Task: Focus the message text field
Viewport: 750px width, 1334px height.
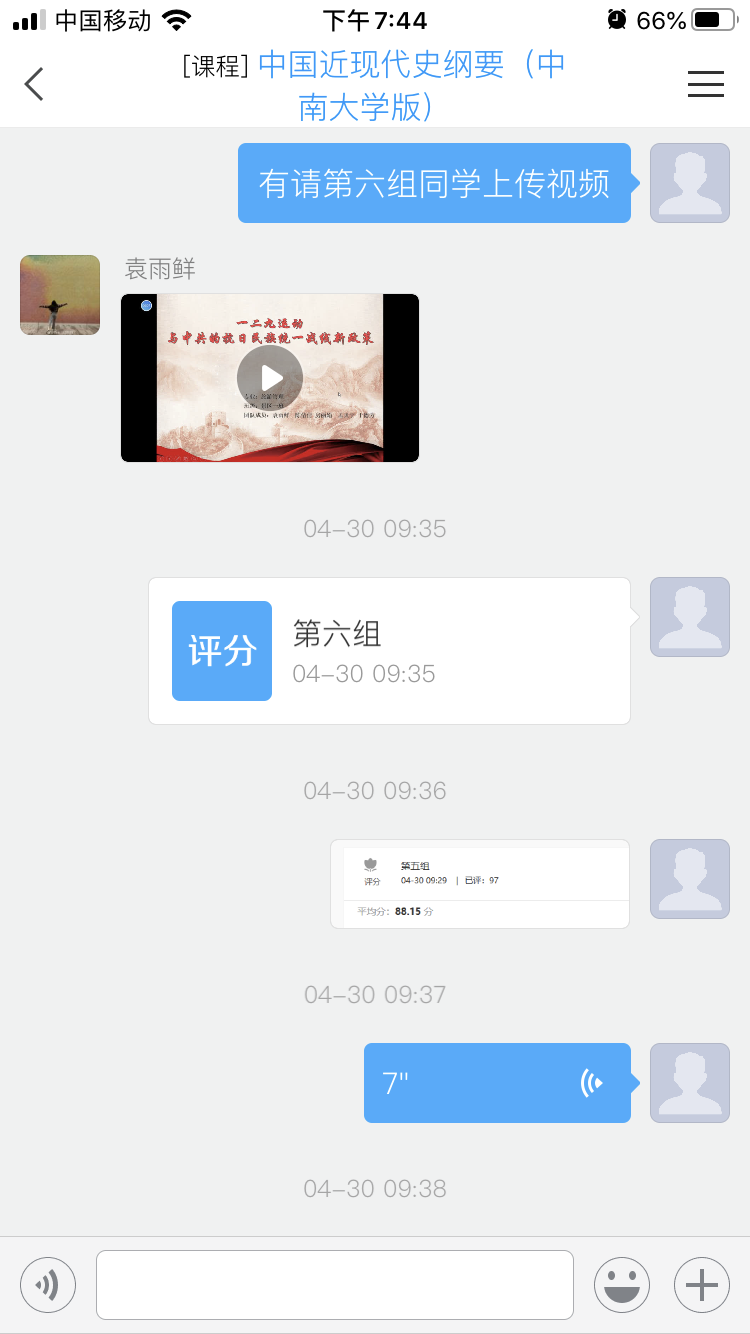Action: [x=334, y=1284]
